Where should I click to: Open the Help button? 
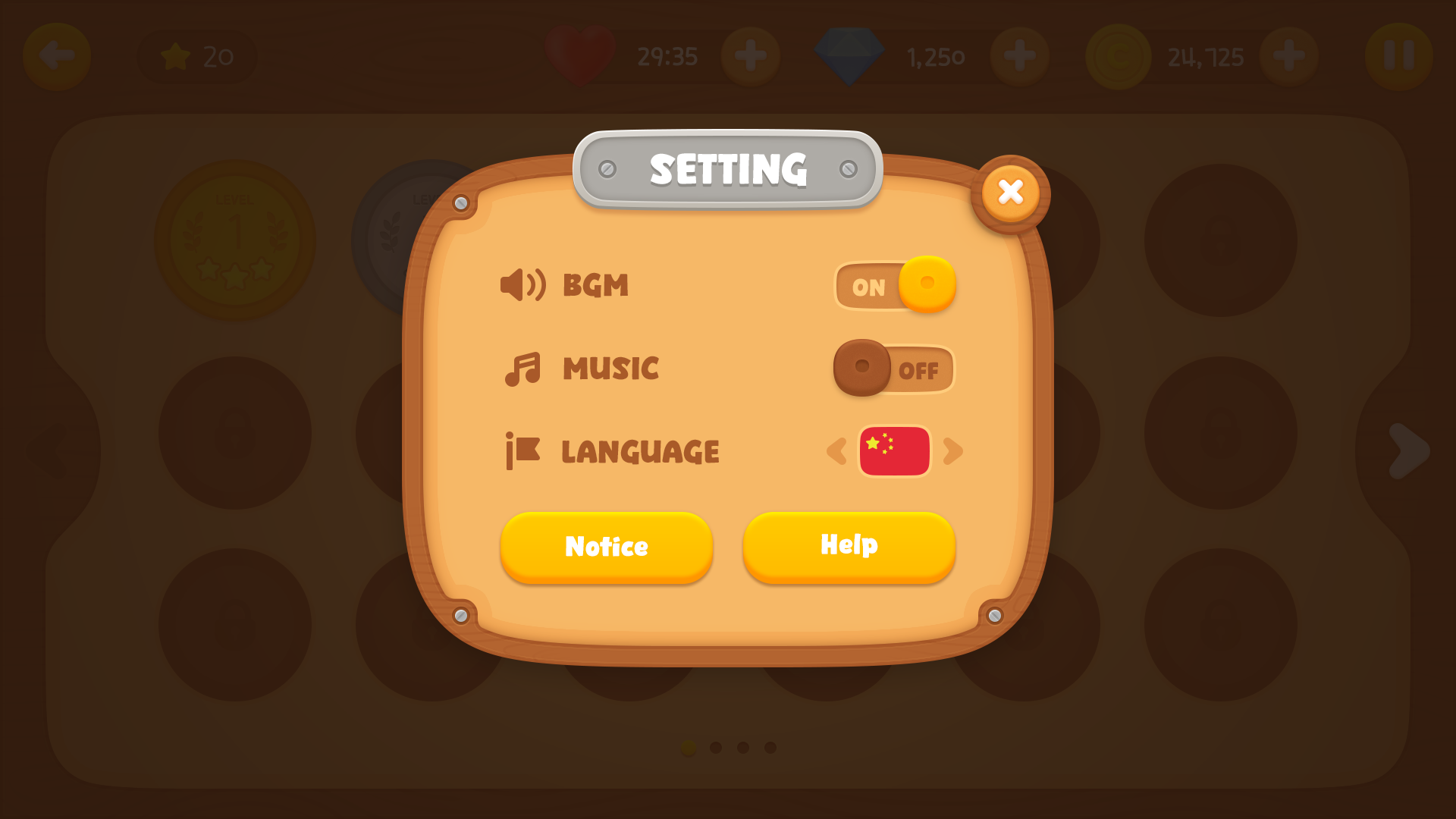pos(849,547)
